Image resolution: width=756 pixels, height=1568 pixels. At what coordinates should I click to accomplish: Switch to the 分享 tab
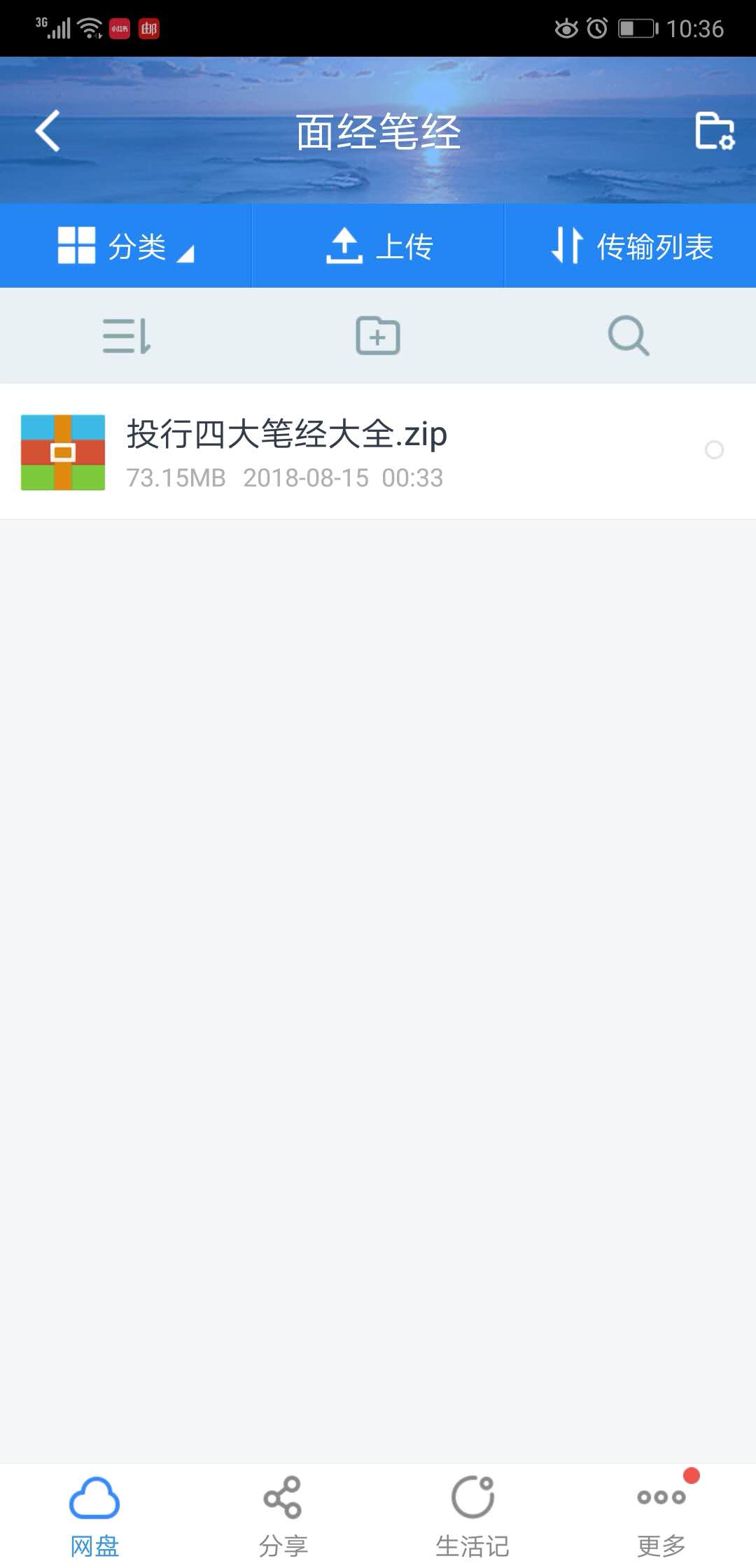pyautogui.click(x=283, y=1515)
